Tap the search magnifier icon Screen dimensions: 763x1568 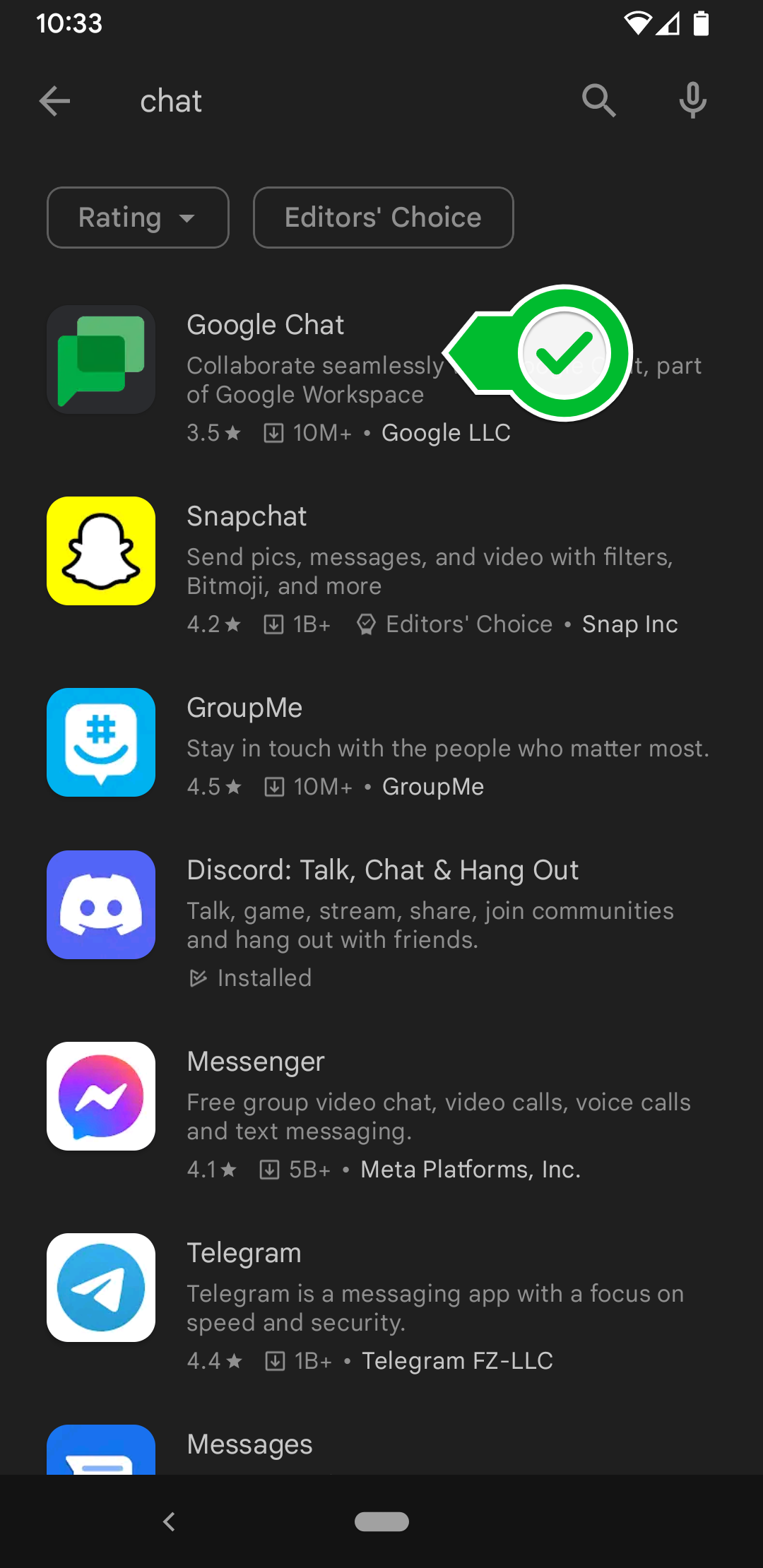coord(598,101)
